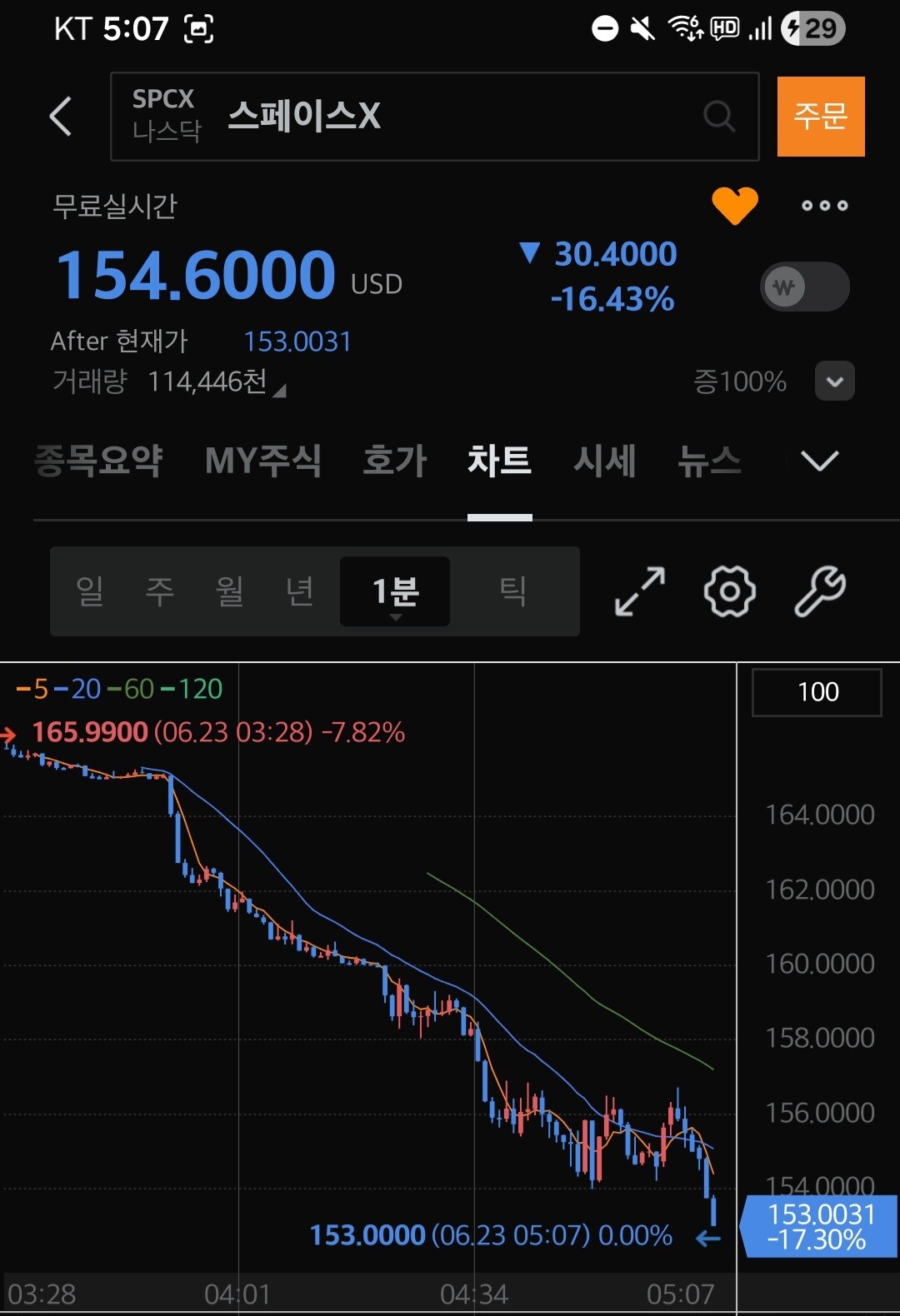Switch to the 시세 tab

point(604,461)
